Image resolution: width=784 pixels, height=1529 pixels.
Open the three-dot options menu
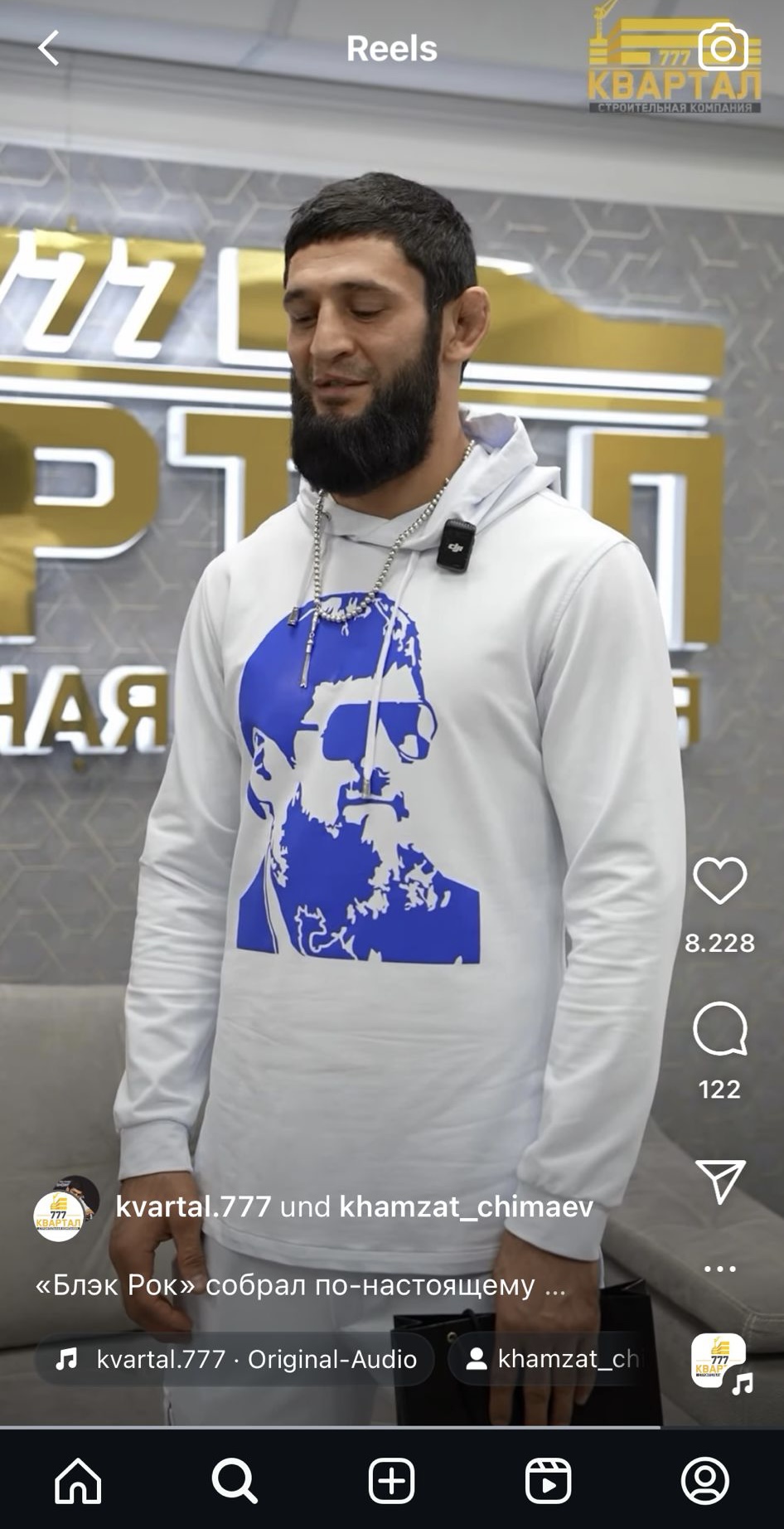719,1269
